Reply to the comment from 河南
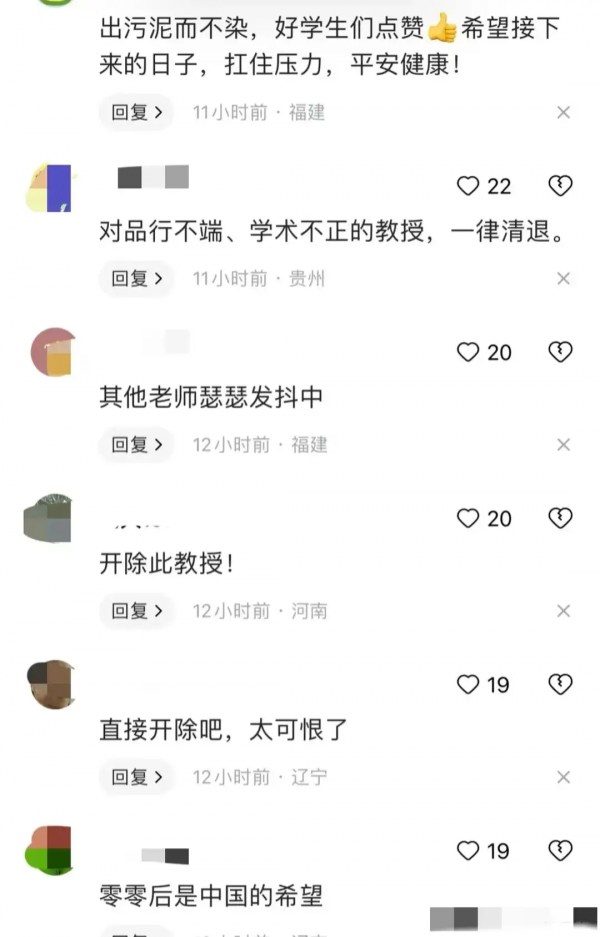 [x=137, y=610]
